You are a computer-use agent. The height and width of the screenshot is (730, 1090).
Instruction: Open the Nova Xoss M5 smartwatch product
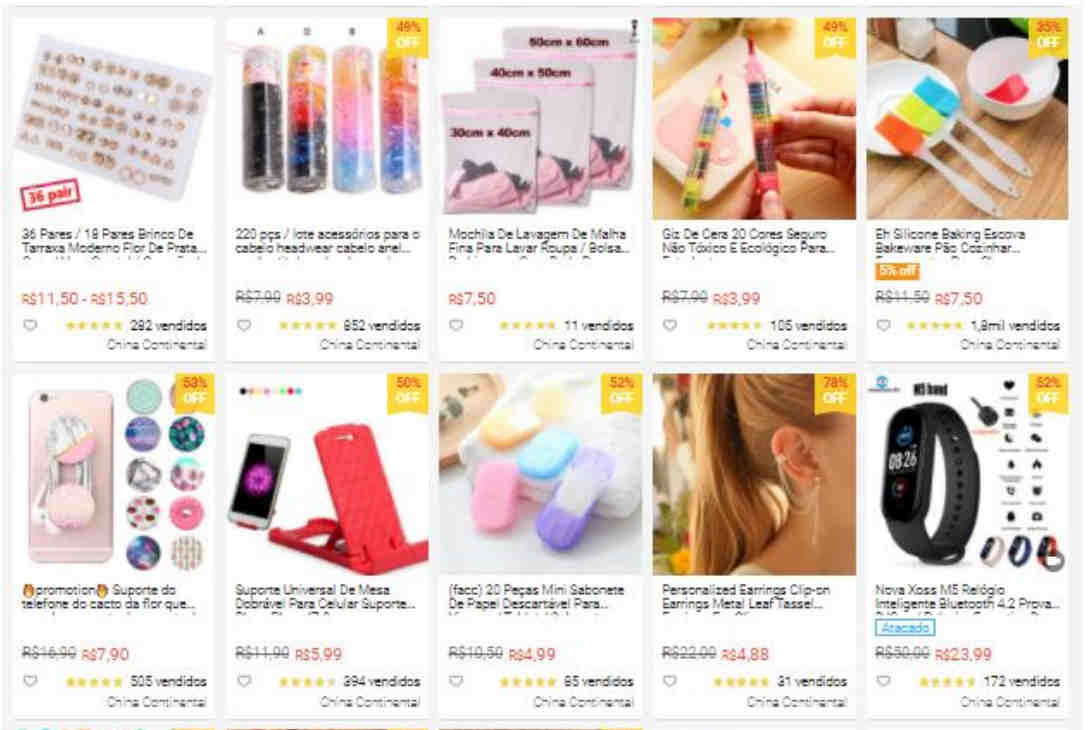(x=967, y=475)
